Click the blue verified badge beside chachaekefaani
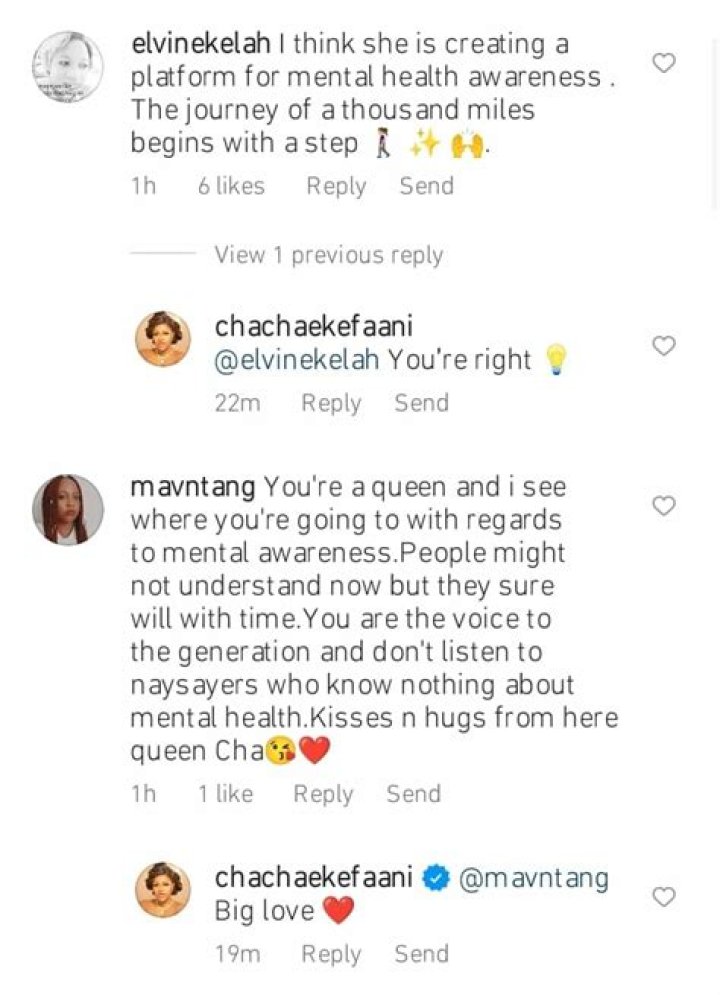720x995 pixels. point(436,877)
